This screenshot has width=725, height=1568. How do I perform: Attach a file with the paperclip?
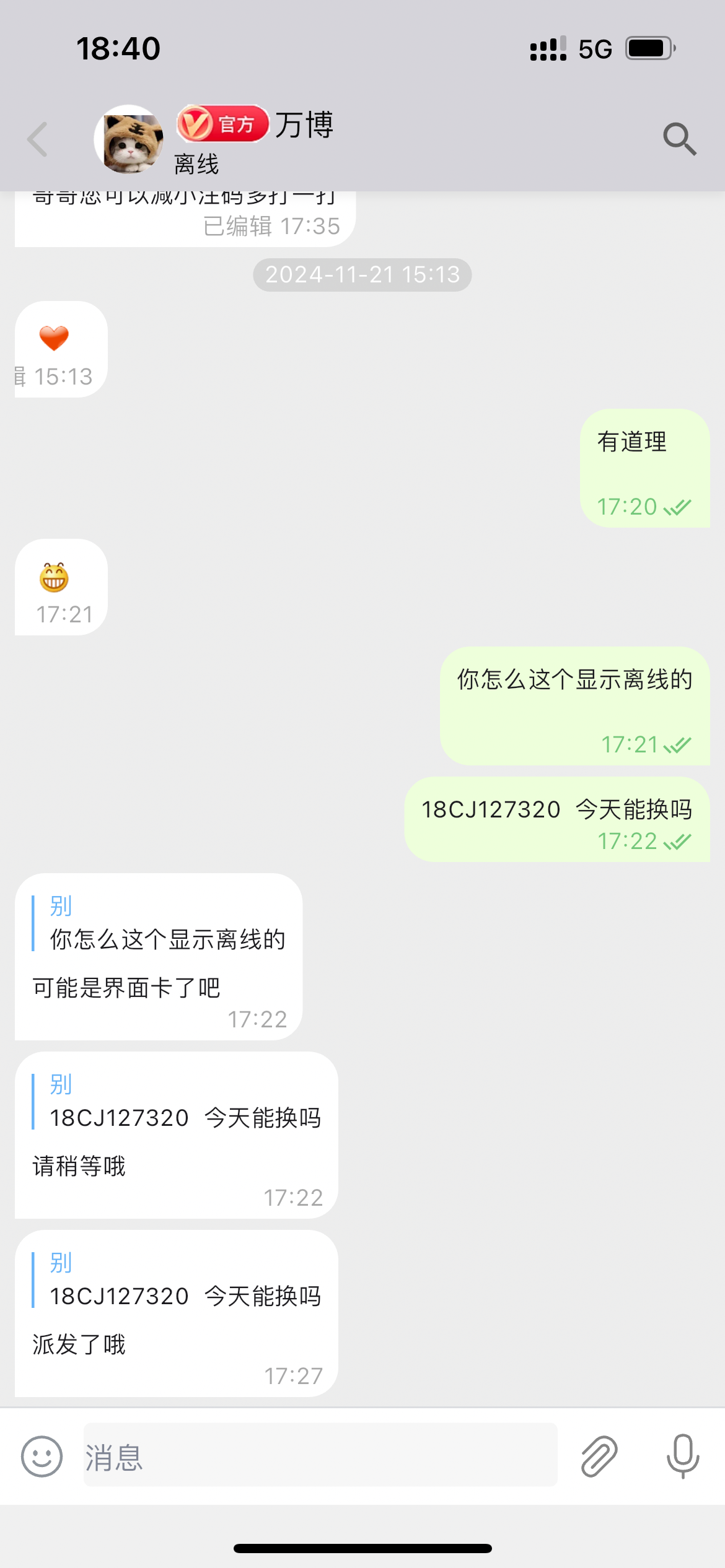[599, 1456]
